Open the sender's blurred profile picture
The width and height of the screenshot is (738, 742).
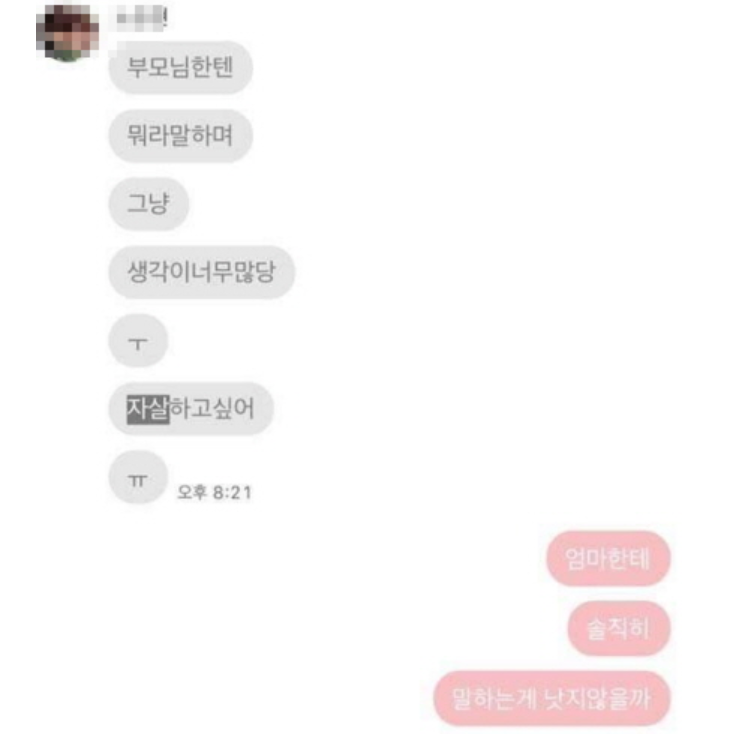67,32
